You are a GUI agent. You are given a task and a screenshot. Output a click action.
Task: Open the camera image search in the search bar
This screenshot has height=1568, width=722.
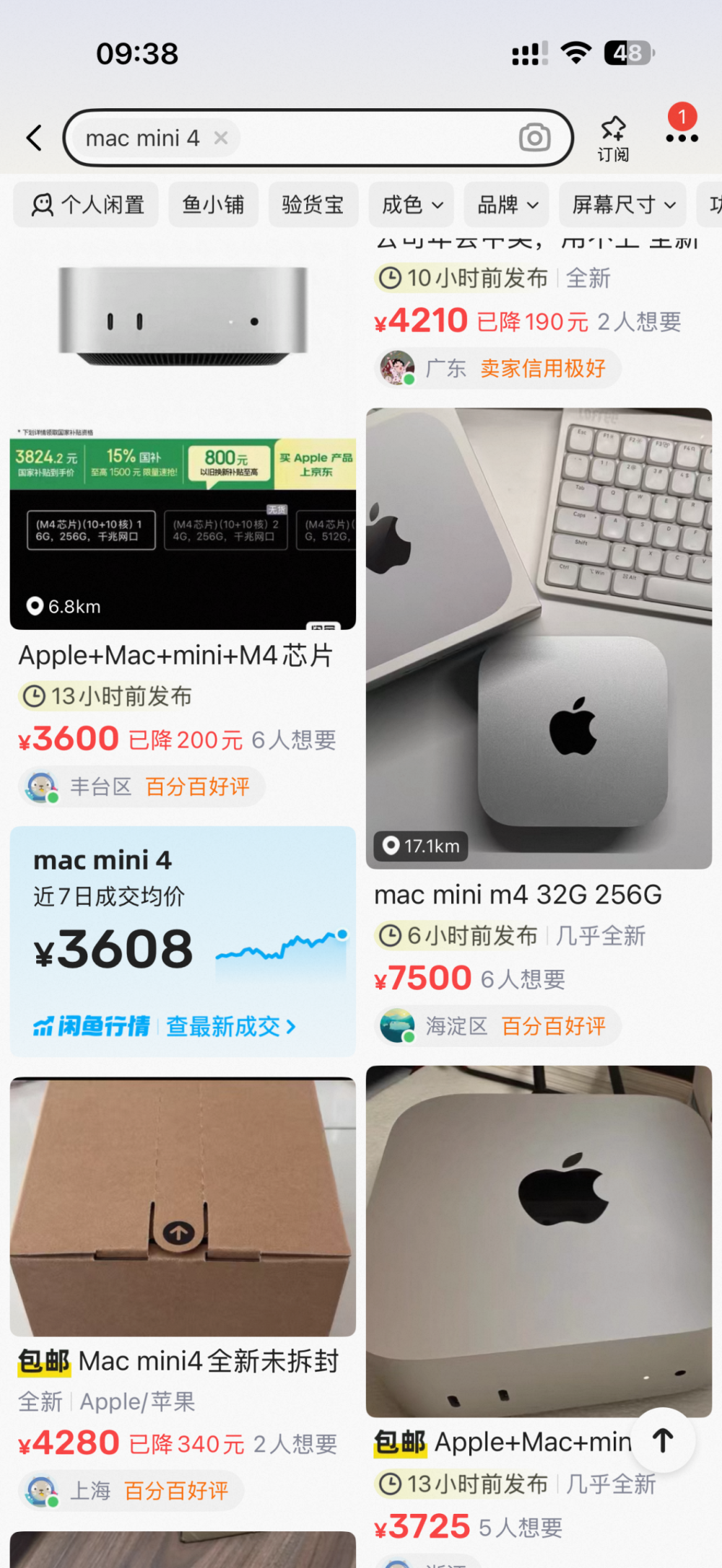click(534, 137)
